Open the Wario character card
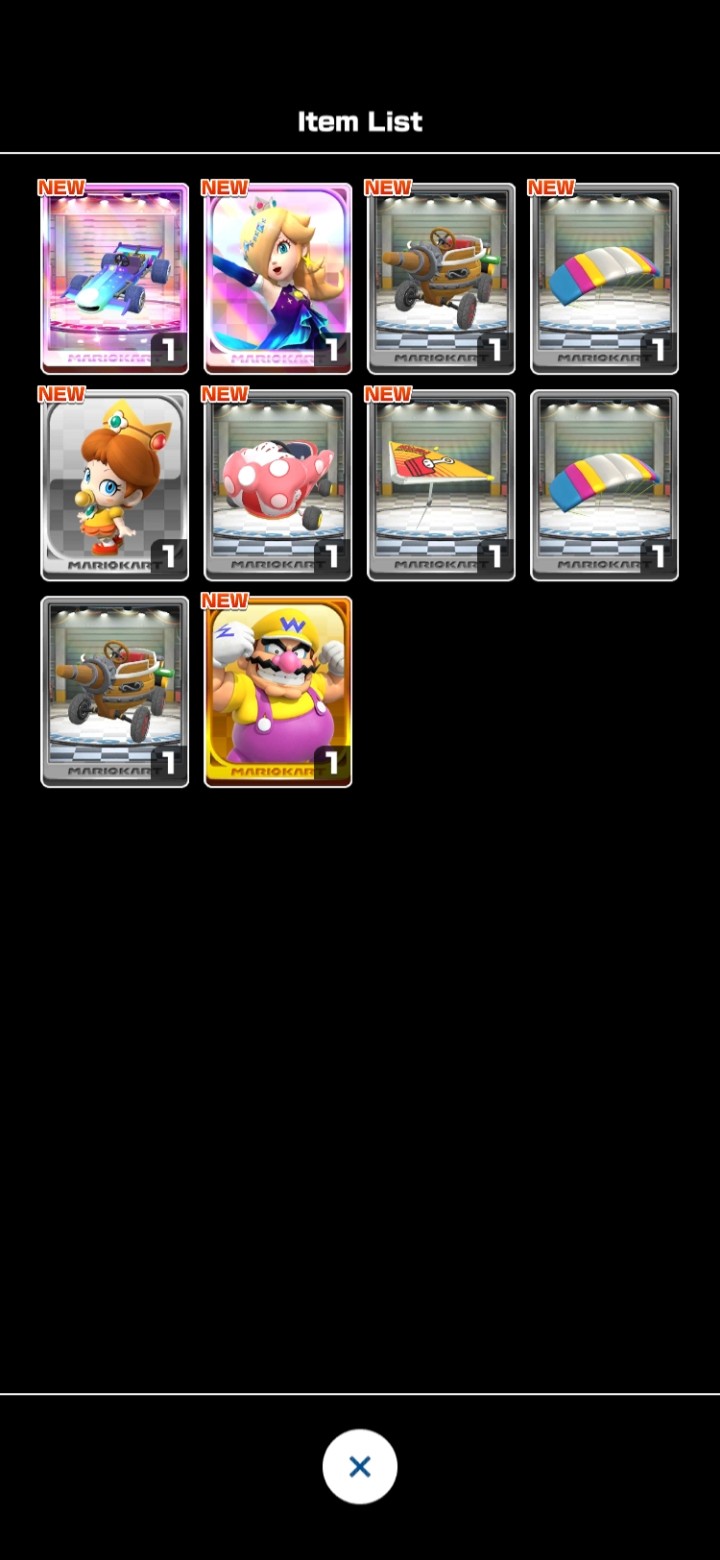The height and width of the screenshot is (1560, 720). (278, 692)
